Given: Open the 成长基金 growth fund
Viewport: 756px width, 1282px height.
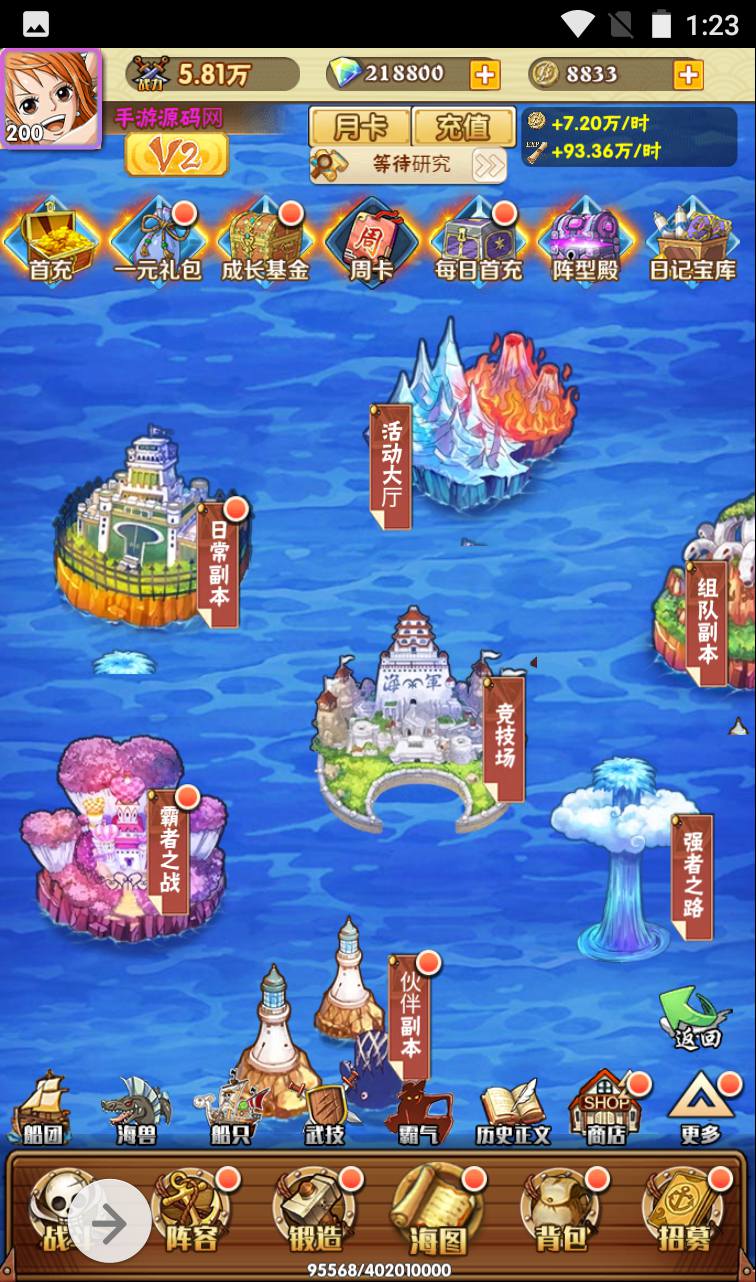Looking at the screenshot, I should [265, 241].
